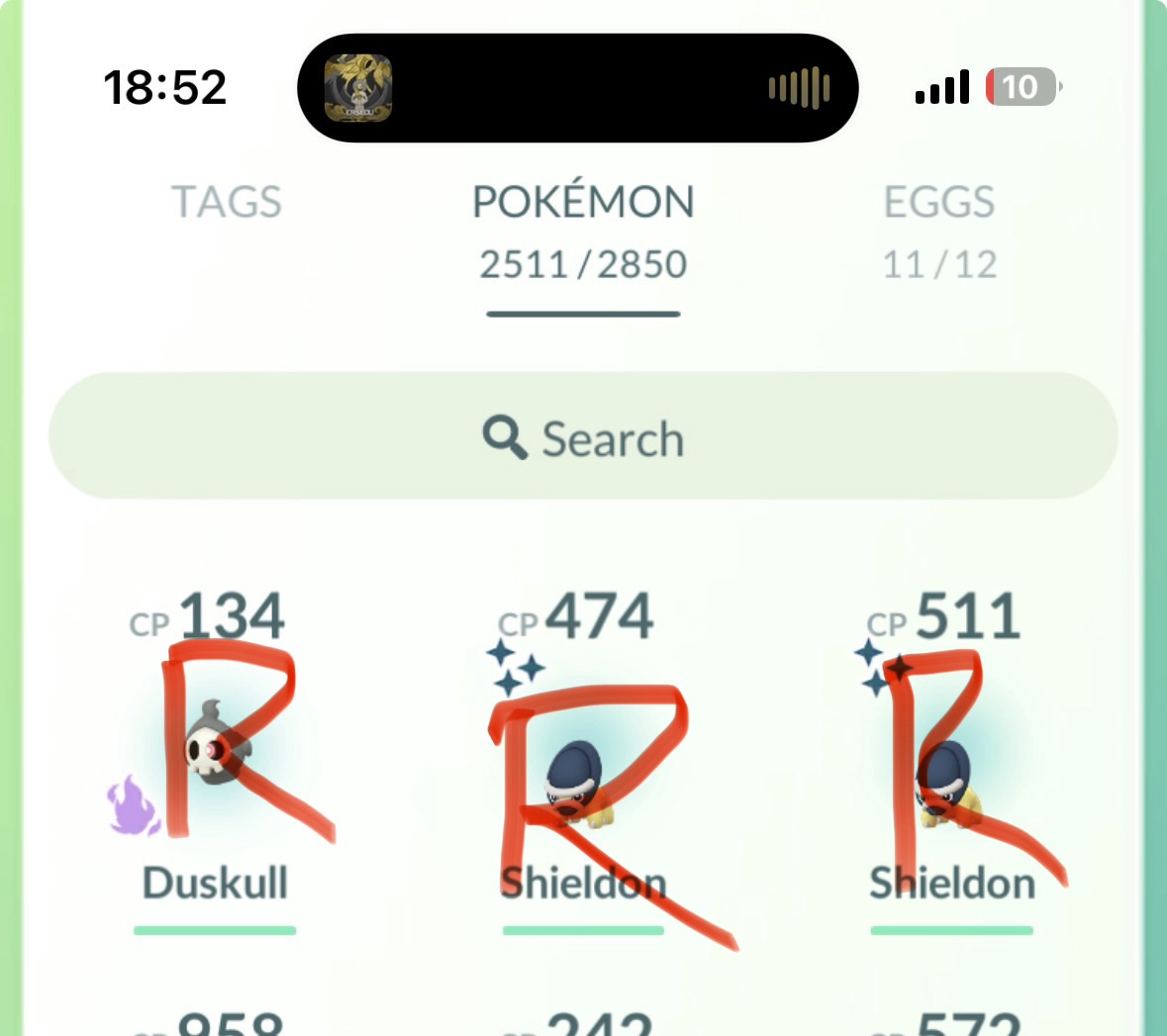Open the Dynamic Island media activity
Image resolution: width=1167 pixels, height=1036 pixels.
coord(577,88)
